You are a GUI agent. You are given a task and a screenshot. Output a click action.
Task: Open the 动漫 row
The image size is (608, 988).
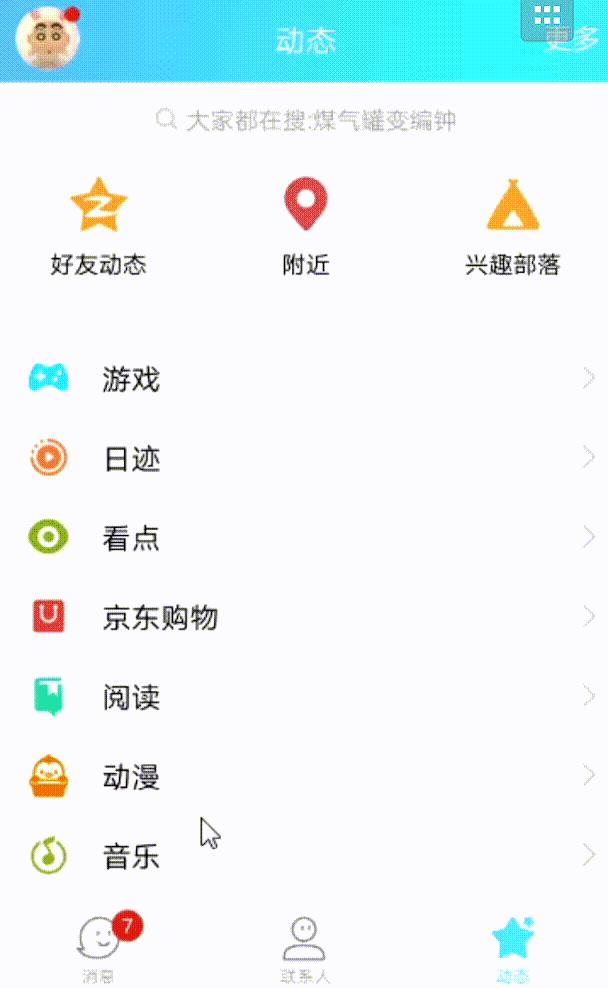click(x=304, y=776)
